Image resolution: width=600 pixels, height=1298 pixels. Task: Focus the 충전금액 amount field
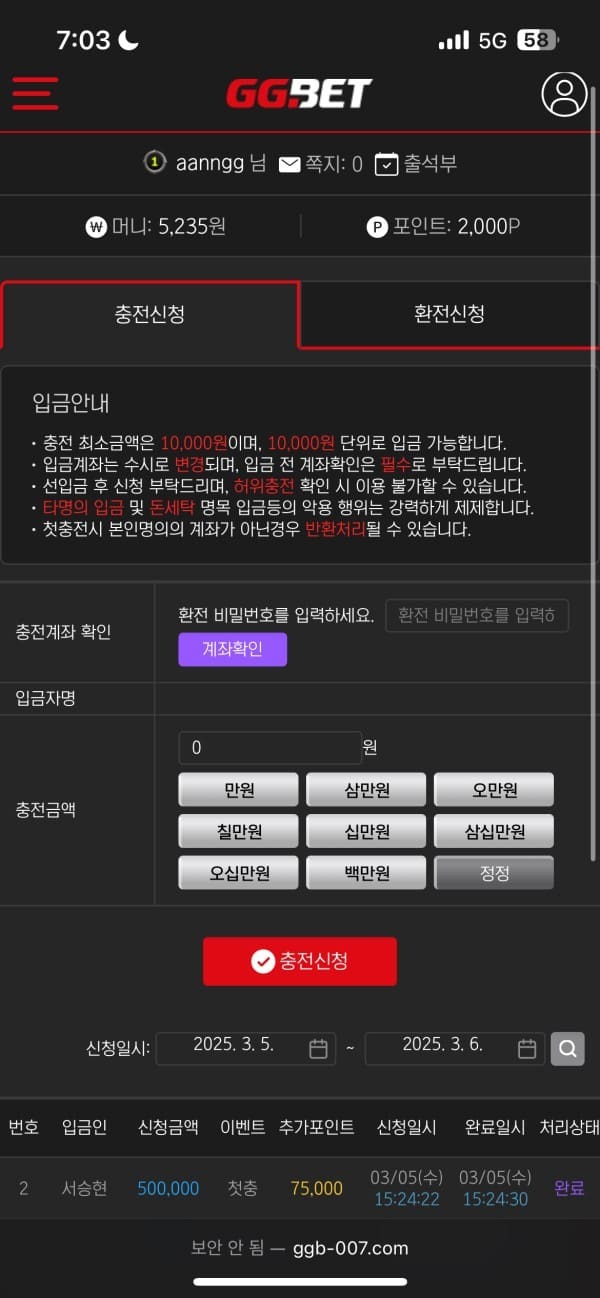(x=270, y=748)
